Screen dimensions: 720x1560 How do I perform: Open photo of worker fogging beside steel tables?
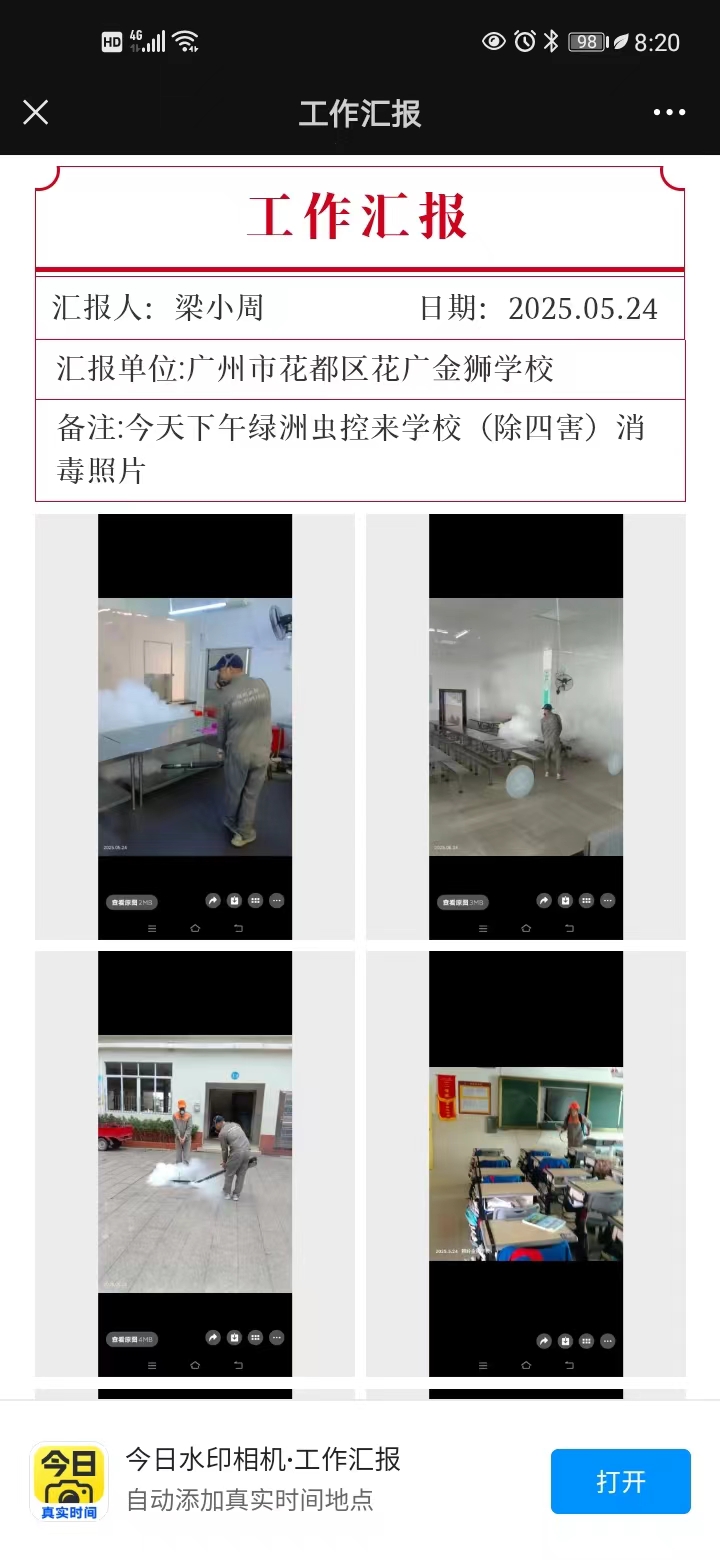[x=195, y=727]
